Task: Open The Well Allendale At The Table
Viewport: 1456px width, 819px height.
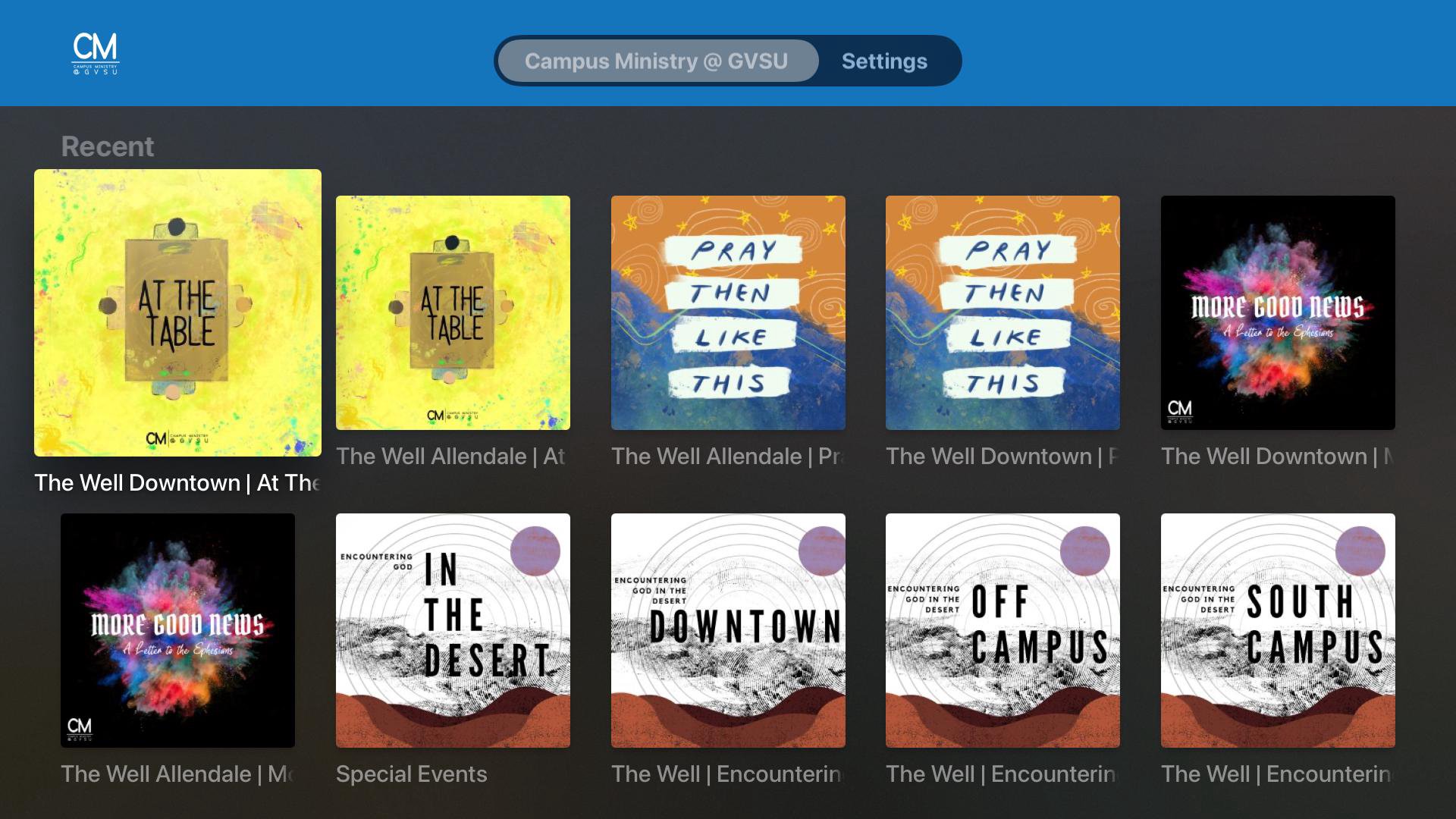Action: point(453,312)
